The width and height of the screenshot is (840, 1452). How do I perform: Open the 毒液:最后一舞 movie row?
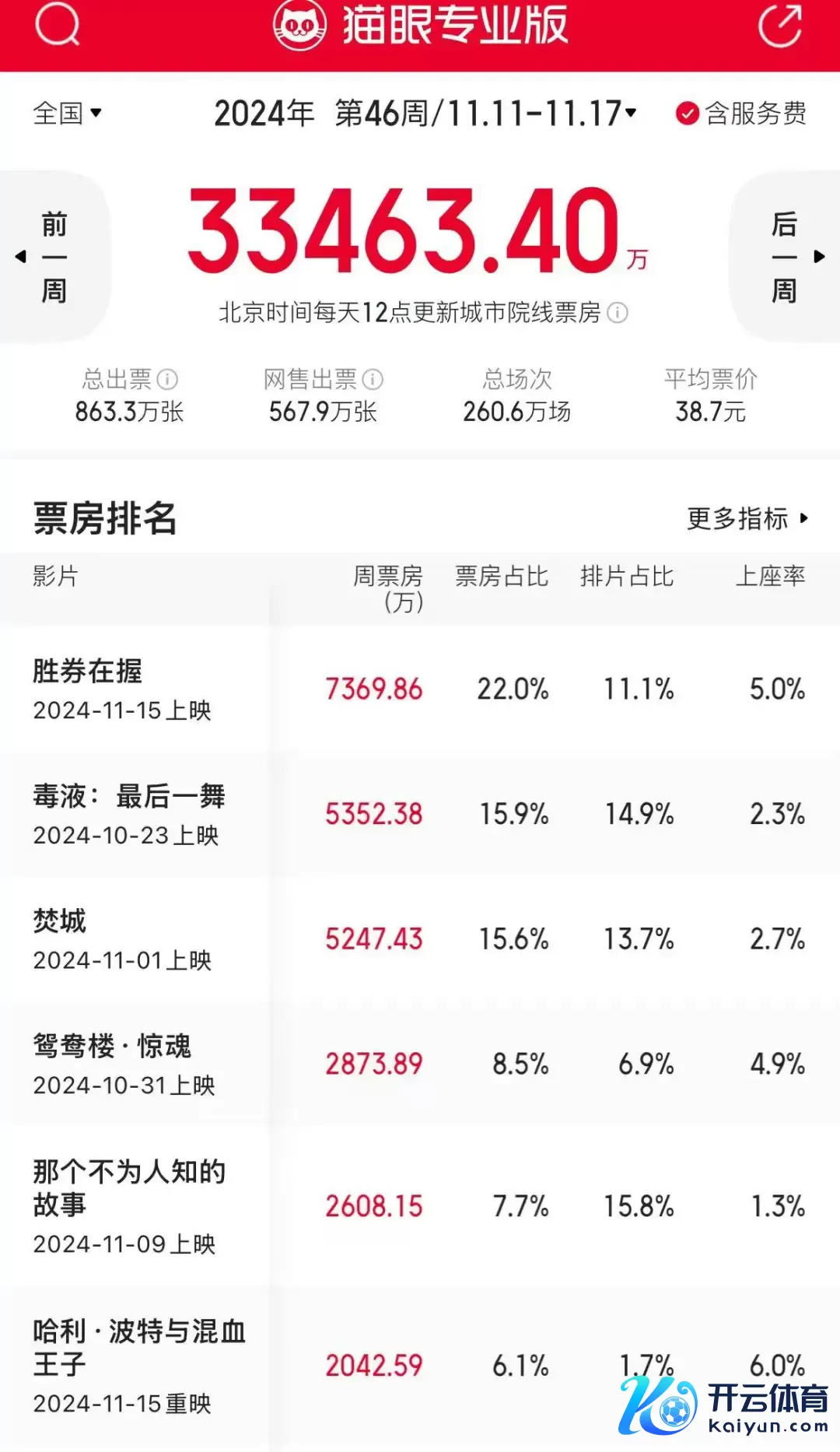click(x=420, y=815)
